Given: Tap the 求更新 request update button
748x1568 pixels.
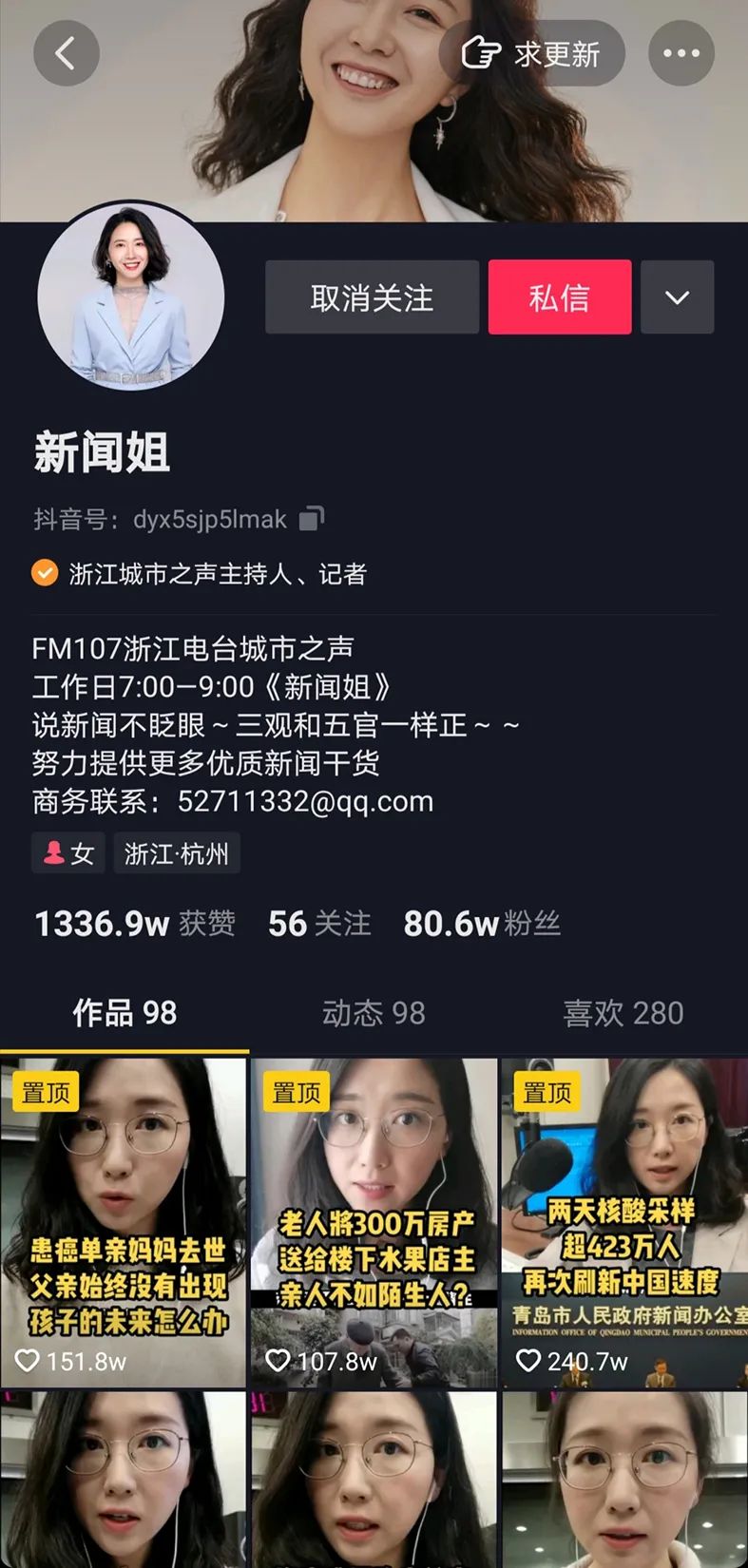Looking at the screenshot, I should click(x=532, y=53).
